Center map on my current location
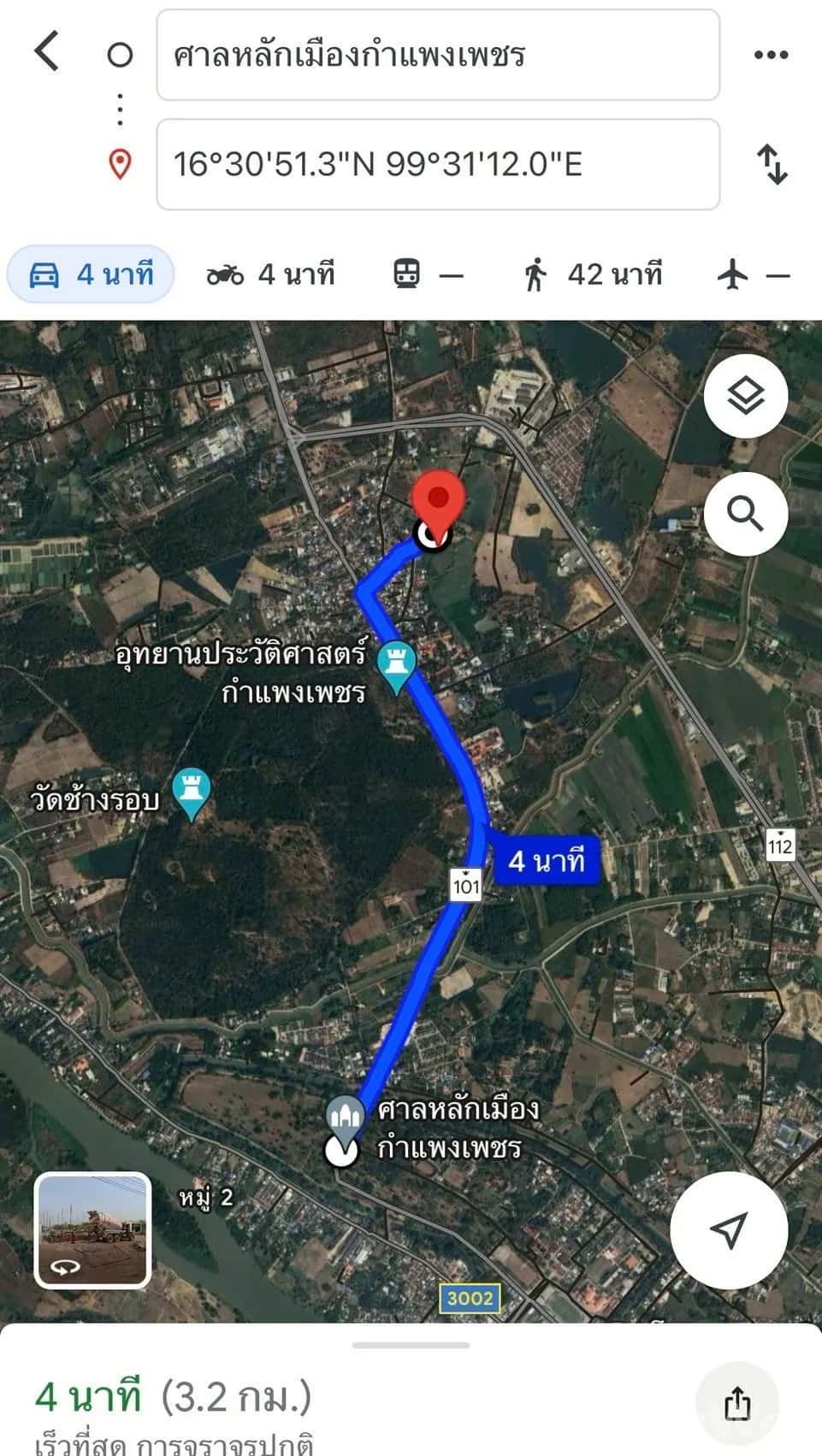 pos(728,1229)
